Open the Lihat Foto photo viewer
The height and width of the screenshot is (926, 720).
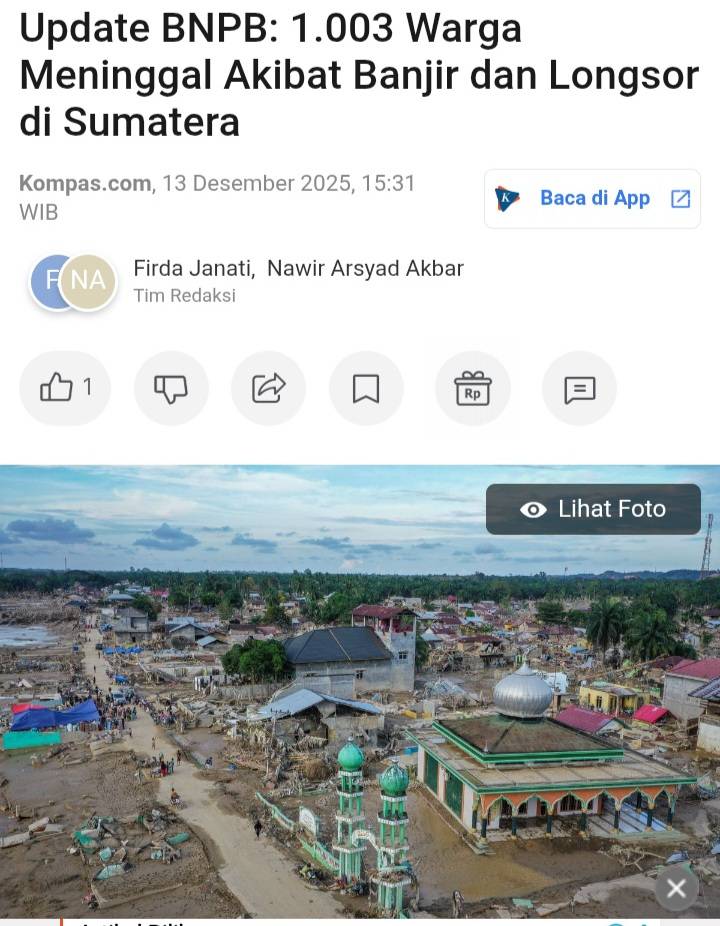pos(592,508)
